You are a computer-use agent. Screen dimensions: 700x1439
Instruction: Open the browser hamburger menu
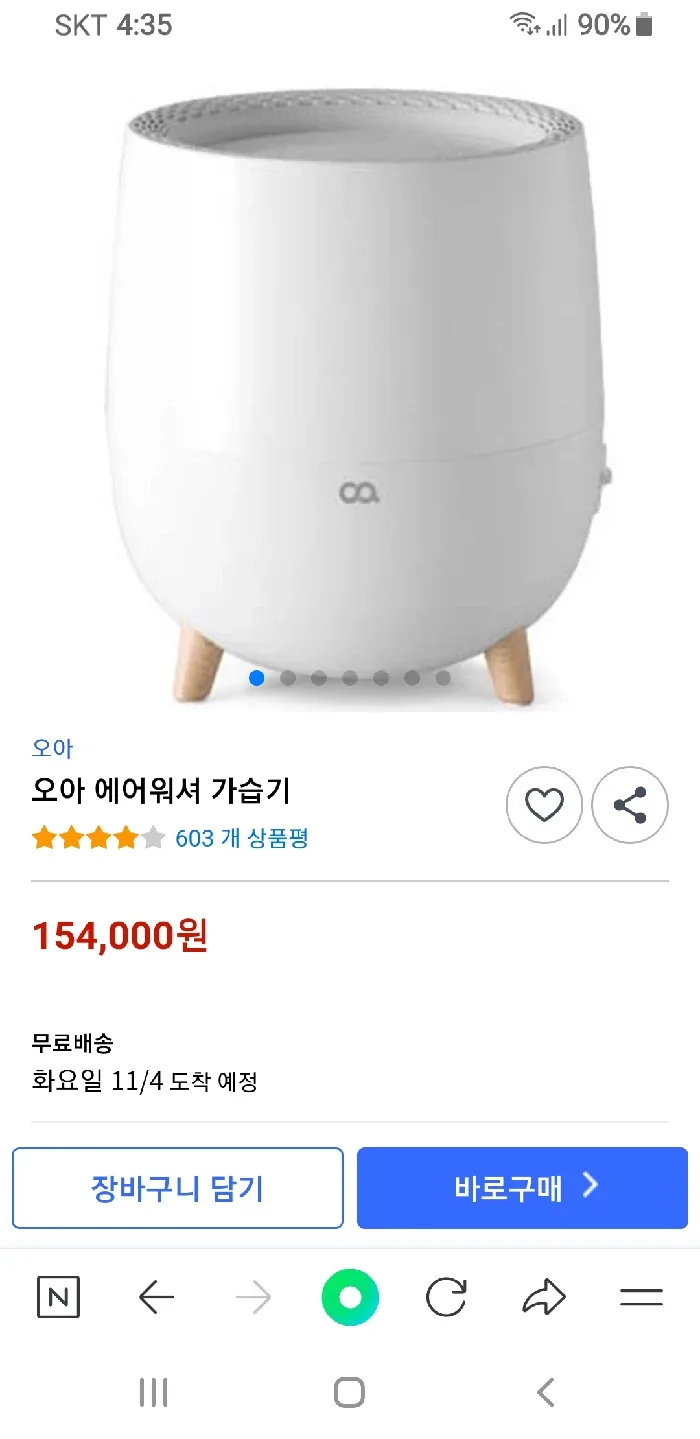click(x=641, y=1298)
